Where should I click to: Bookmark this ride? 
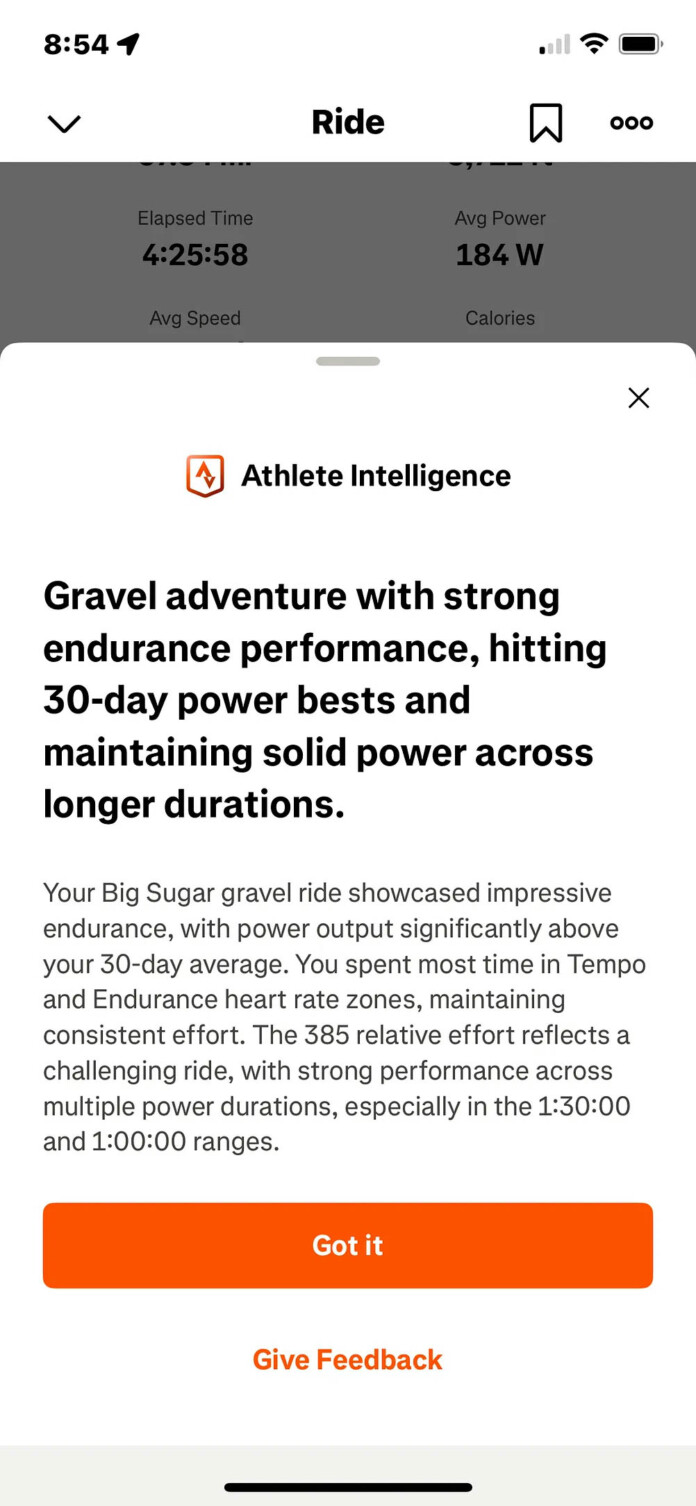[x=545, y=123]
